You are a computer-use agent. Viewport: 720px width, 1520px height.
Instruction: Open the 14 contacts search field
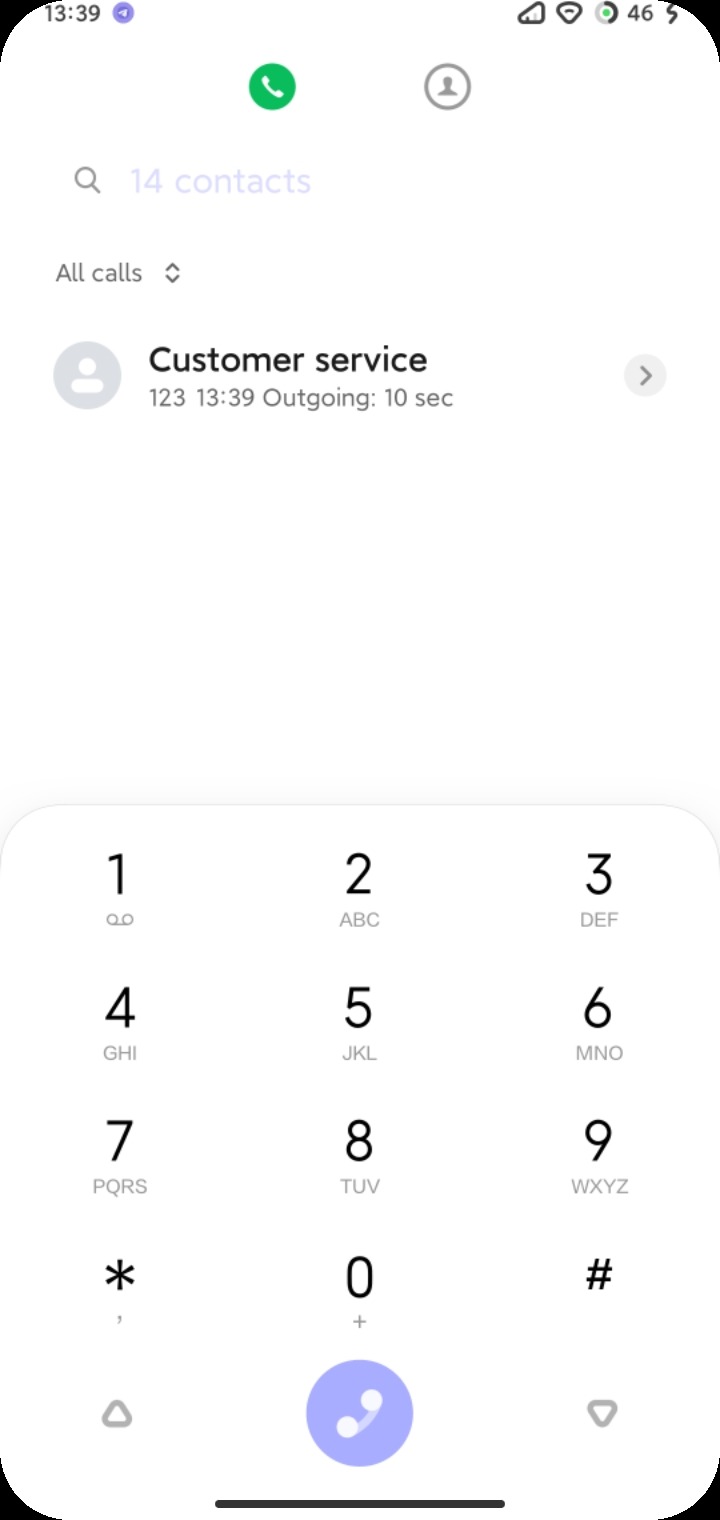220,181
